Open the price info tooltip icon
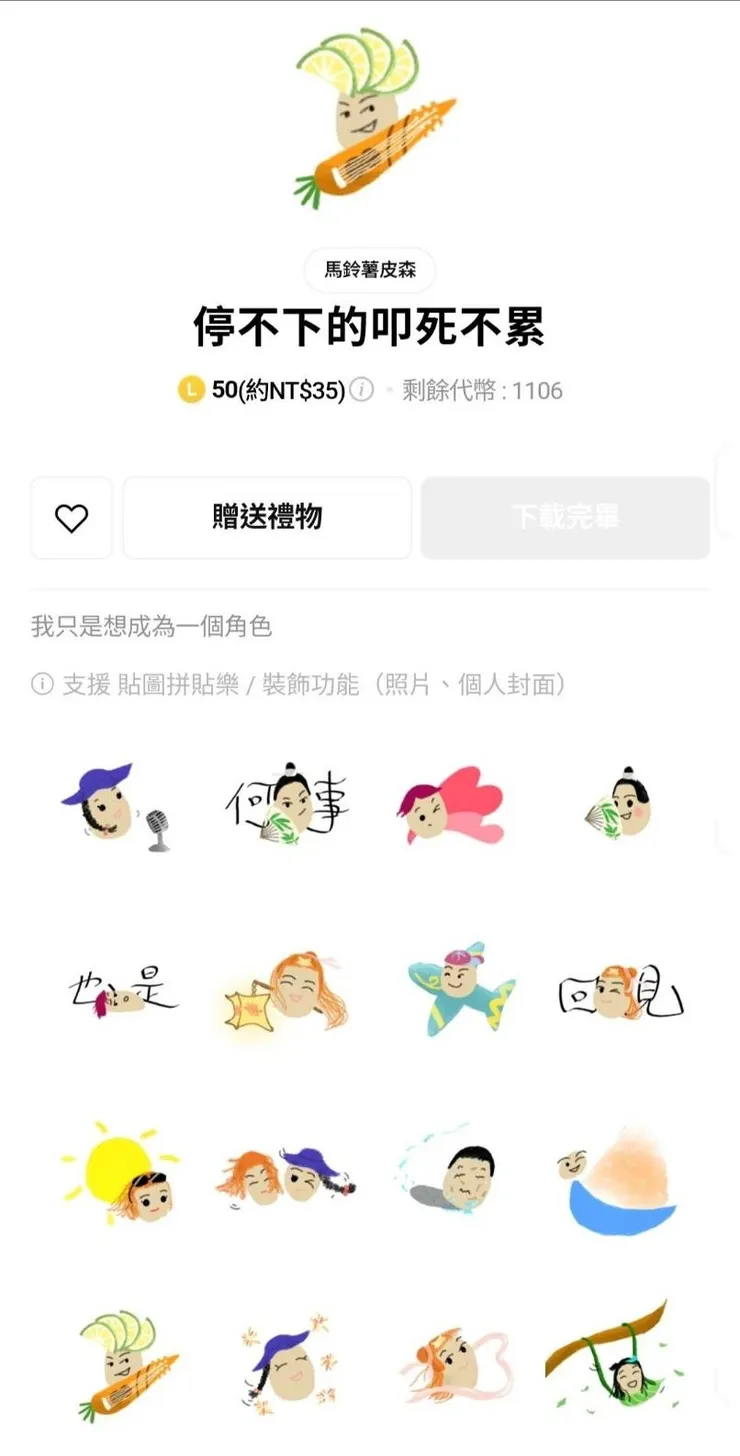 click(x=364, y=390)
